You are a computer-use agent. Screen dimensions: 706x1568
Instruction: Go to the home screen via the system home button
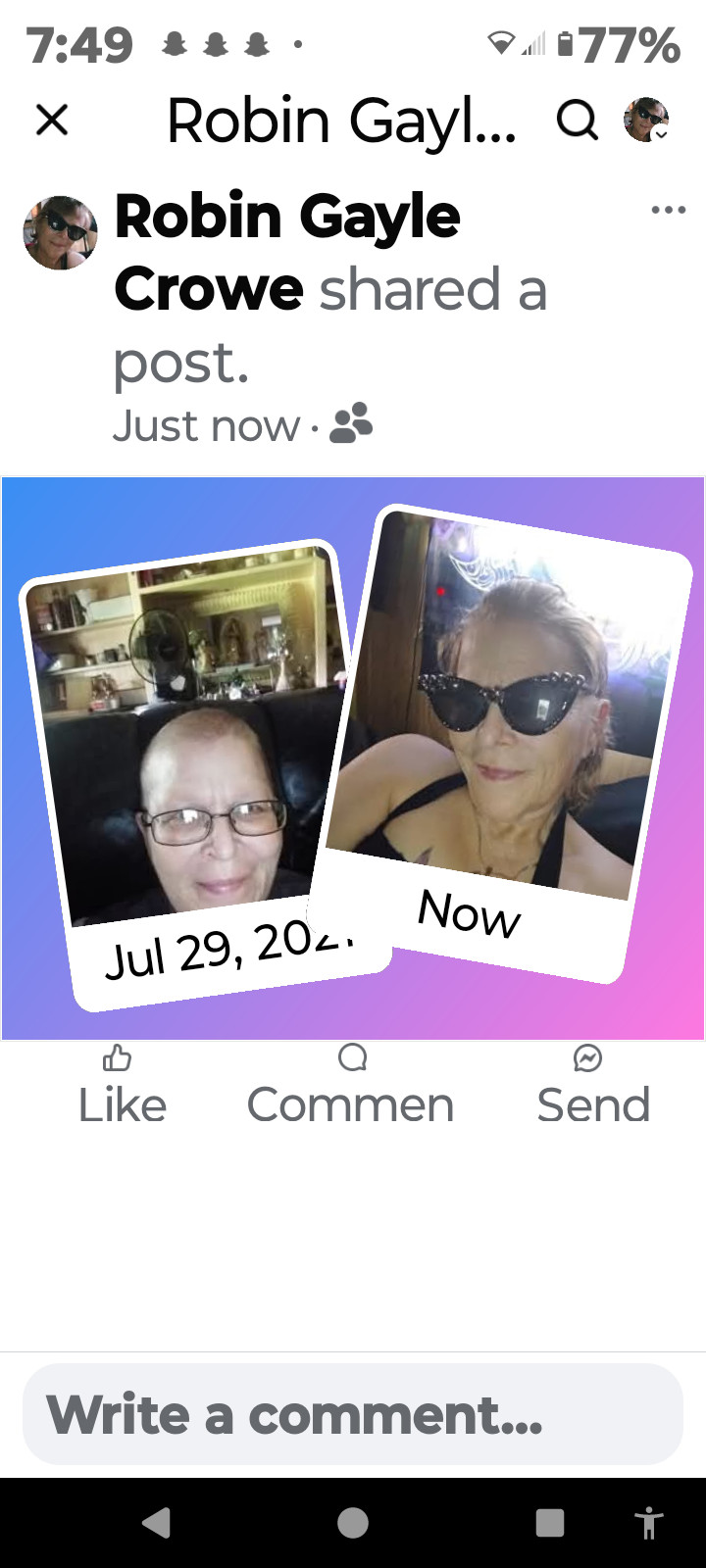(353, 1523)
